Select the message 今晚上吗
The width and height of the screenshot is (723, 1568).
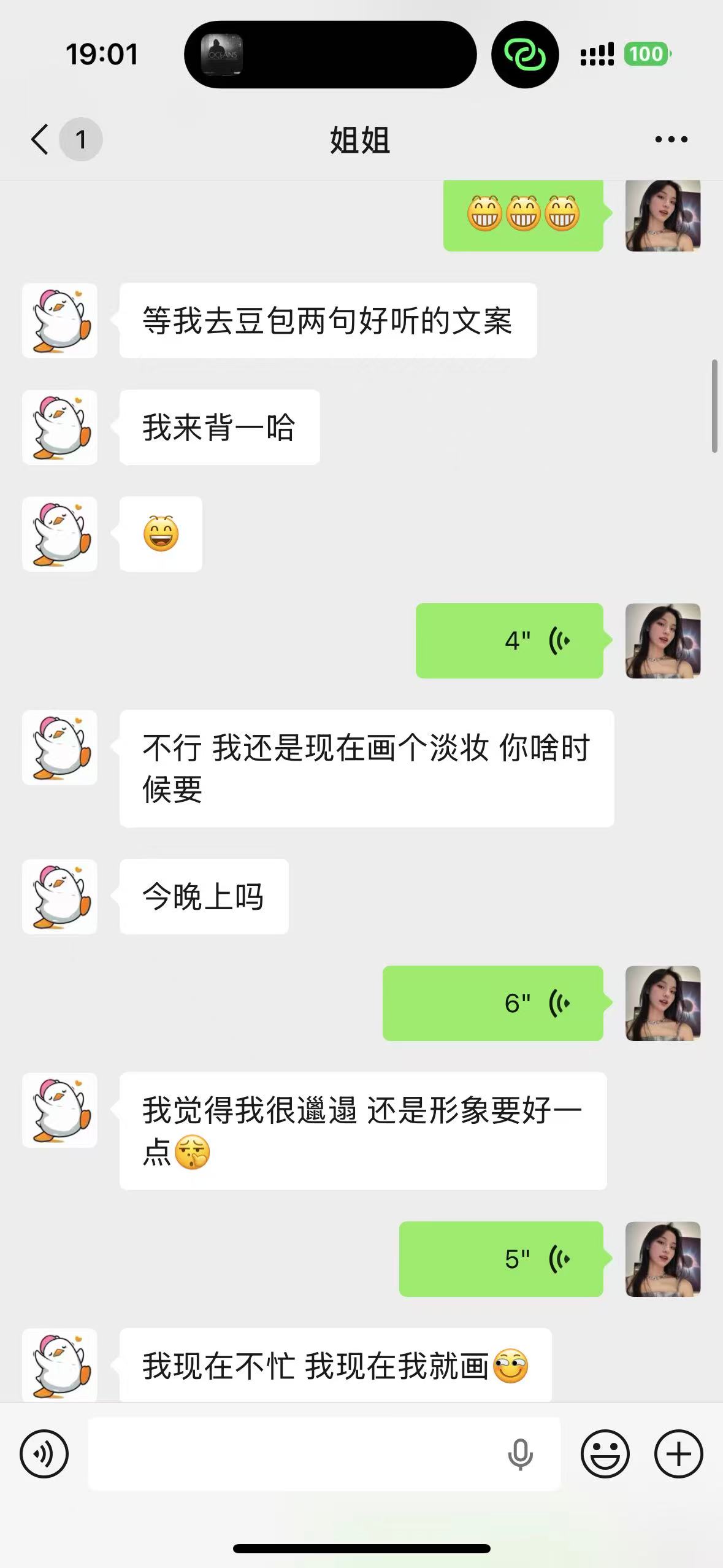(202, 896)
